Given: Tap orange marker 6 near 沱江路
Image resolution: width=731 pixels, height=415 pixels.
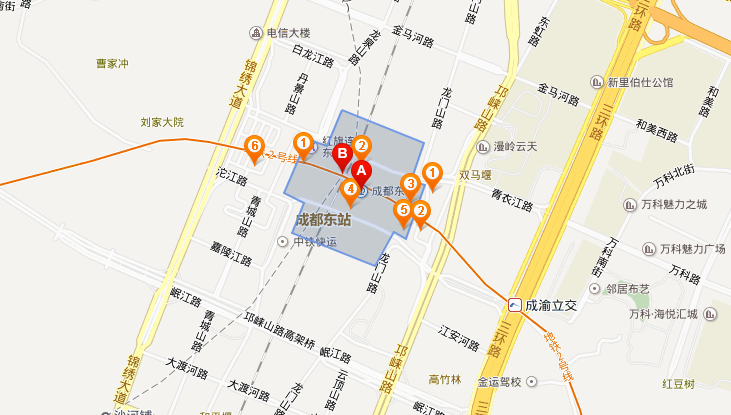Looking at the screenshot, I should [x=254, y=148].
